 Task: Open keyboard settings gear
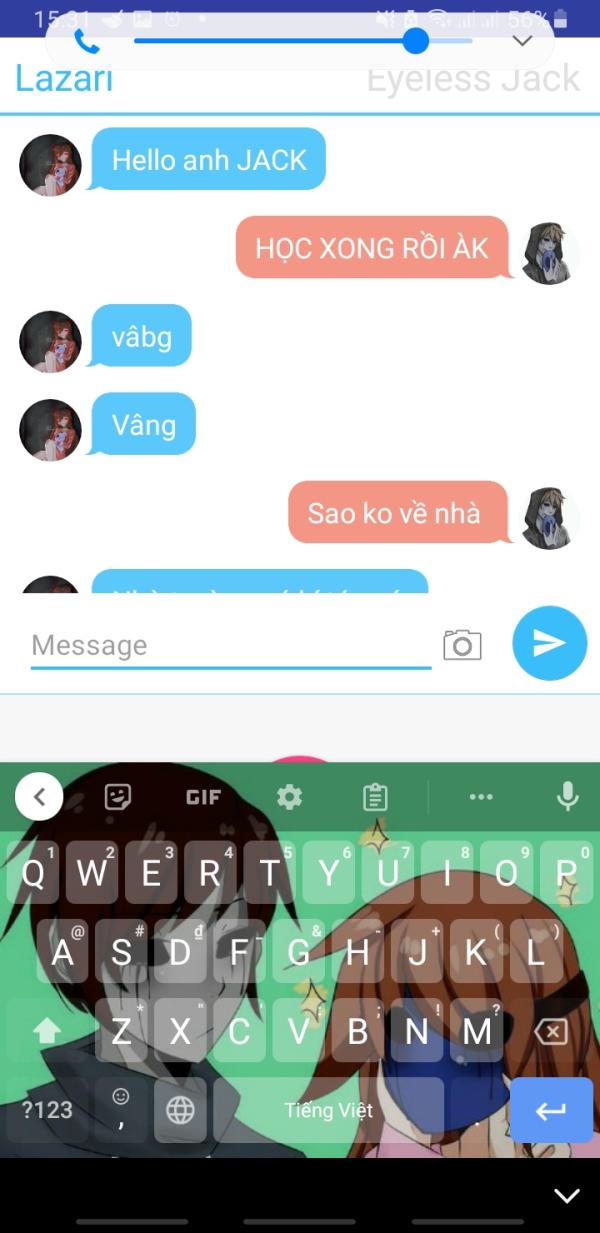tap(290, 797)
